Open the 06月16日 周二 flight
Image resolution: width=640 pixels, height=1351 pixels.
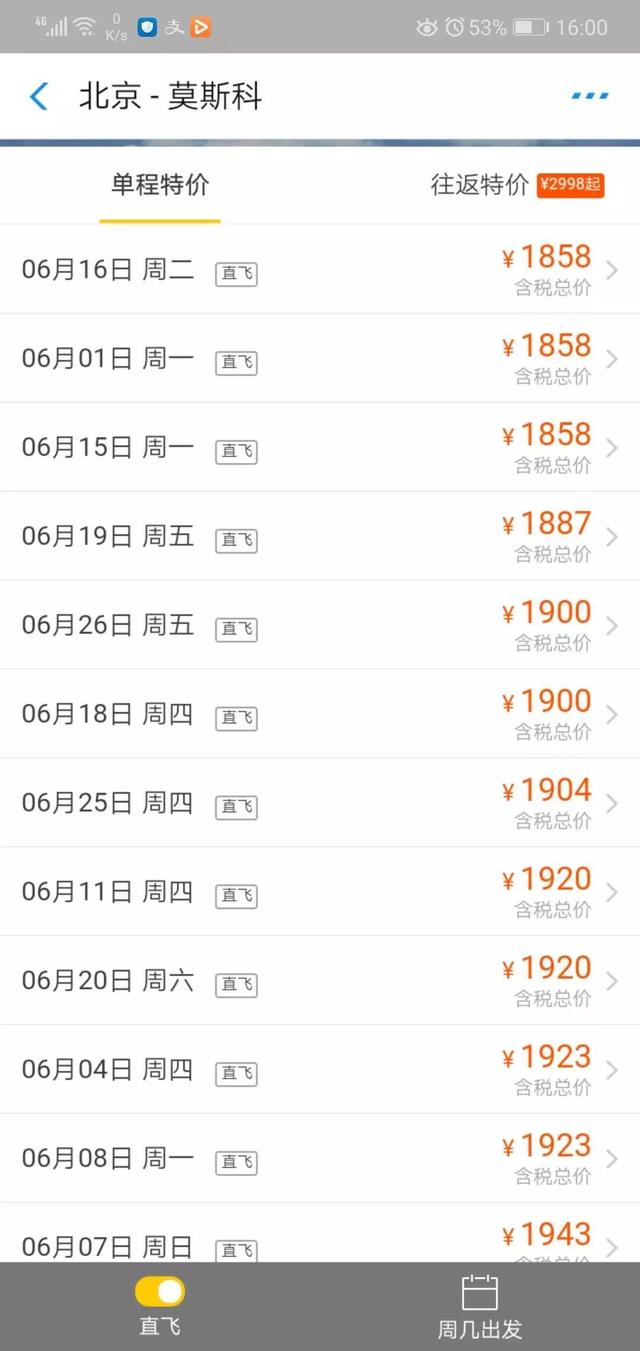pyautogui.click(x=320, y=270)
